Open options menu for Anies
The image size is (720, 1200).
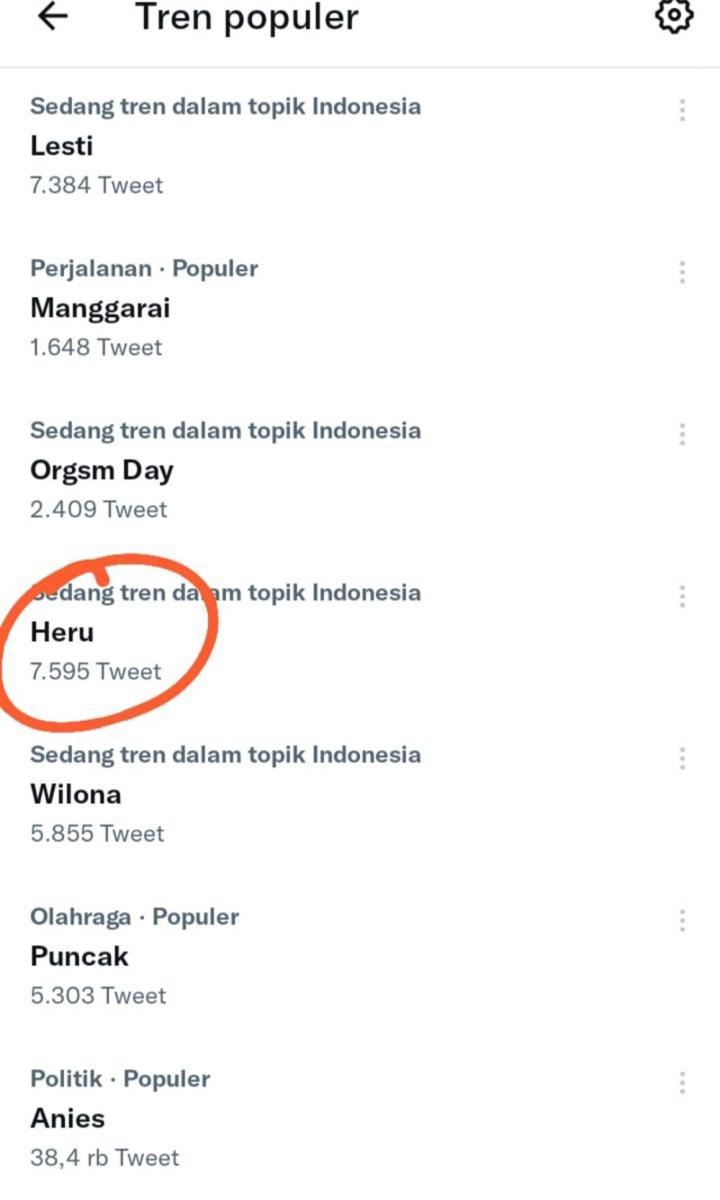click(682, 1082)
